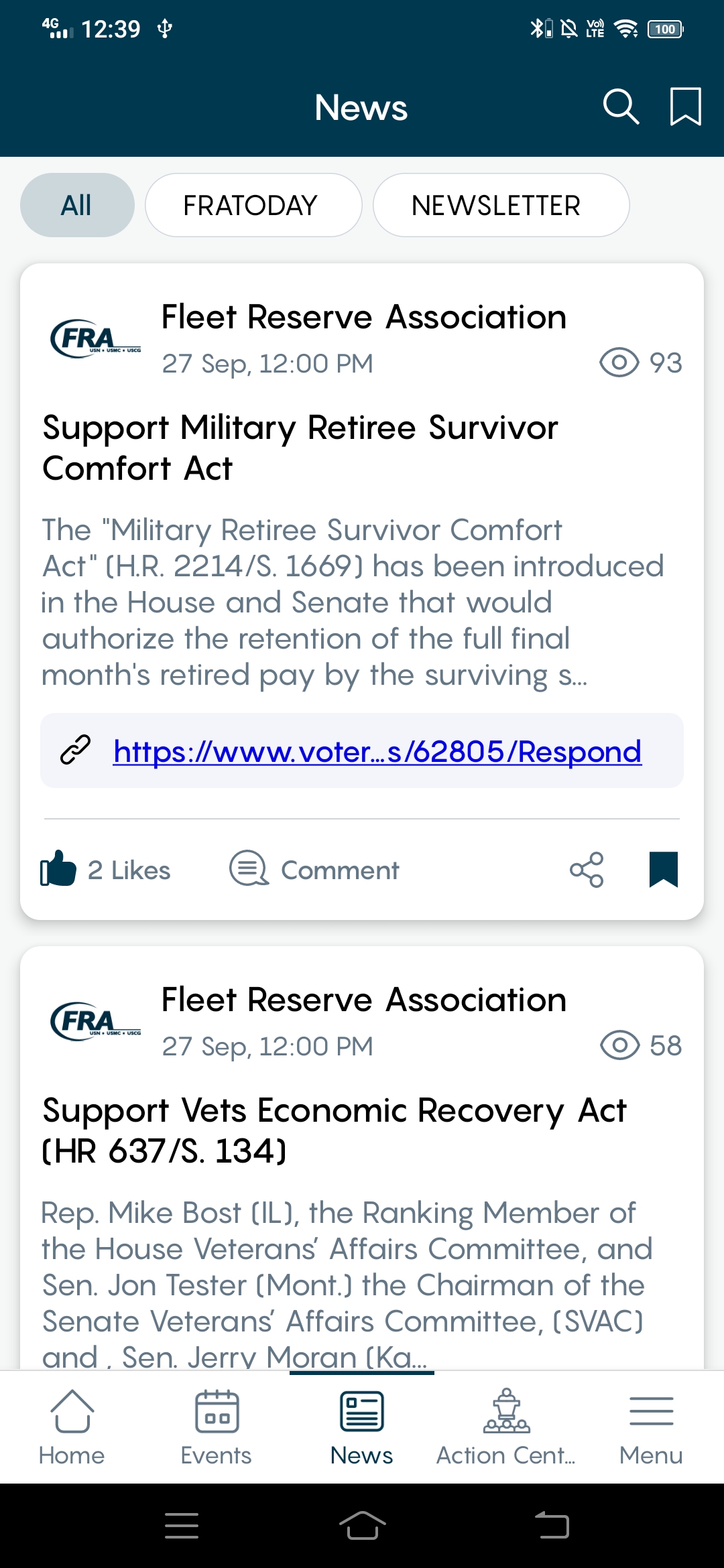
Task: Go to the system home screen
Action: tap(362, 1526)
